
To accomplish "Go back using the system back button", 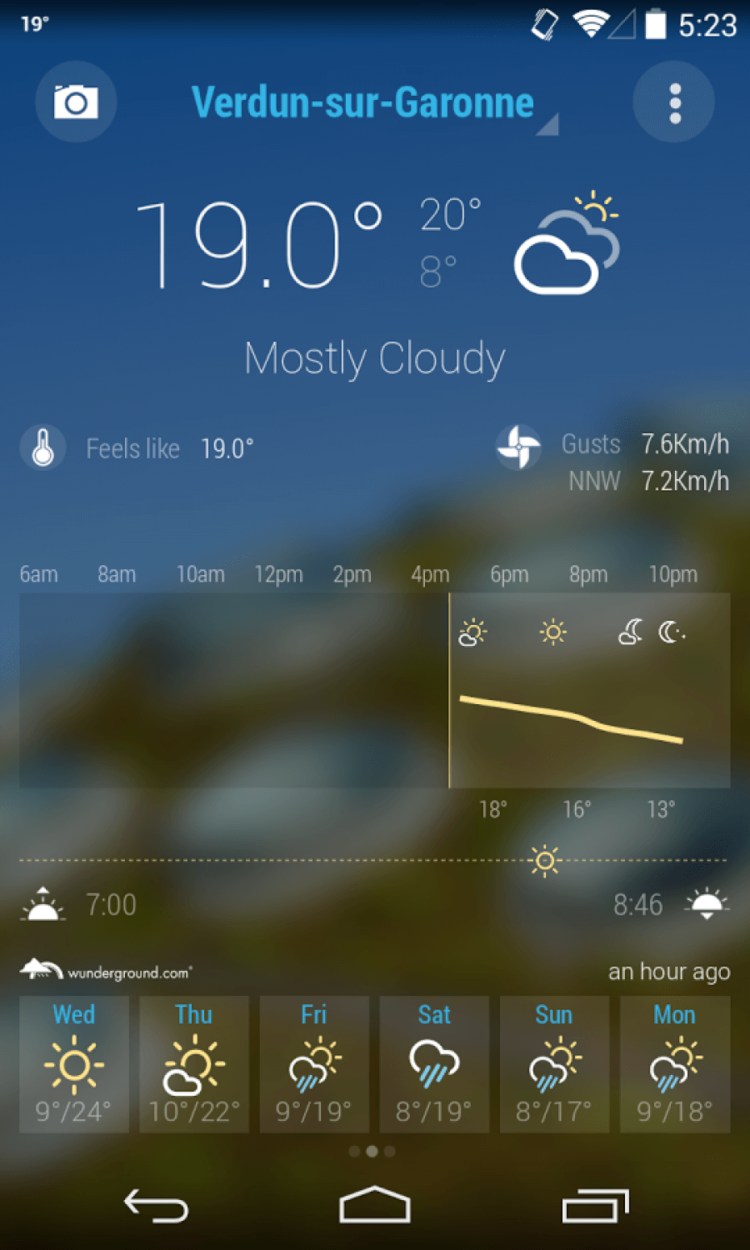I will (x=156, y=1206).
